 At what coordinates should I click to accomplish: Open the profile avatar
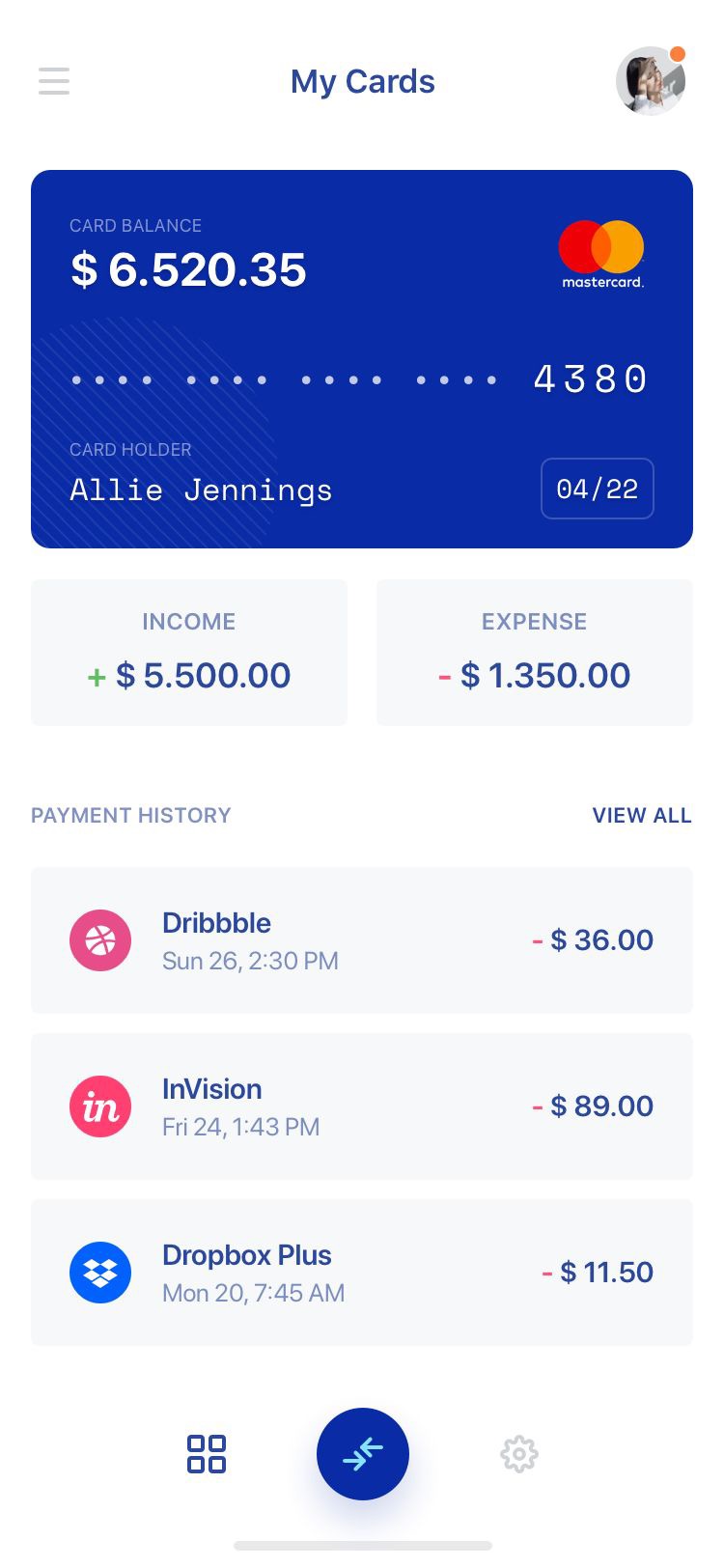coord(651,81)
